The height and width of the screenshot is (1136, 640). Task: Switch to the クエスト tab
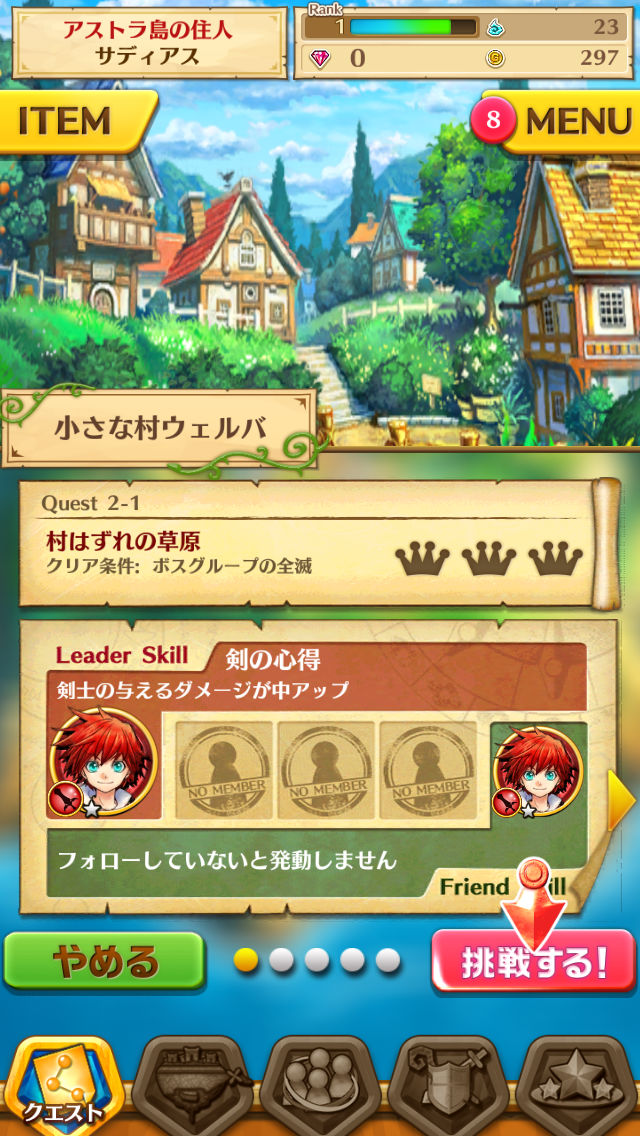[66, 1085]
